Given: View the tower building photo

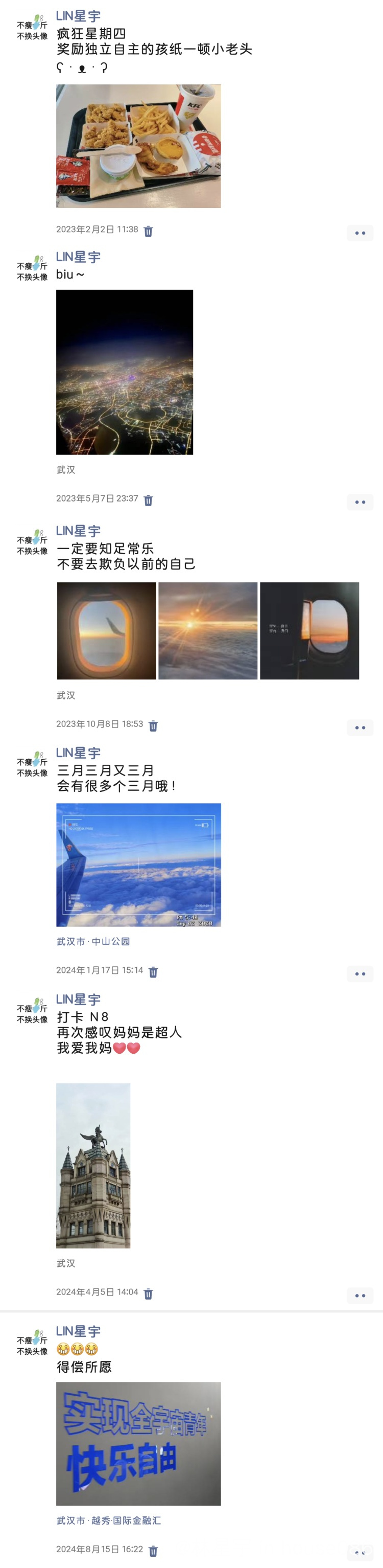Looking at the screenshot, I should [x=93, y=1166].
